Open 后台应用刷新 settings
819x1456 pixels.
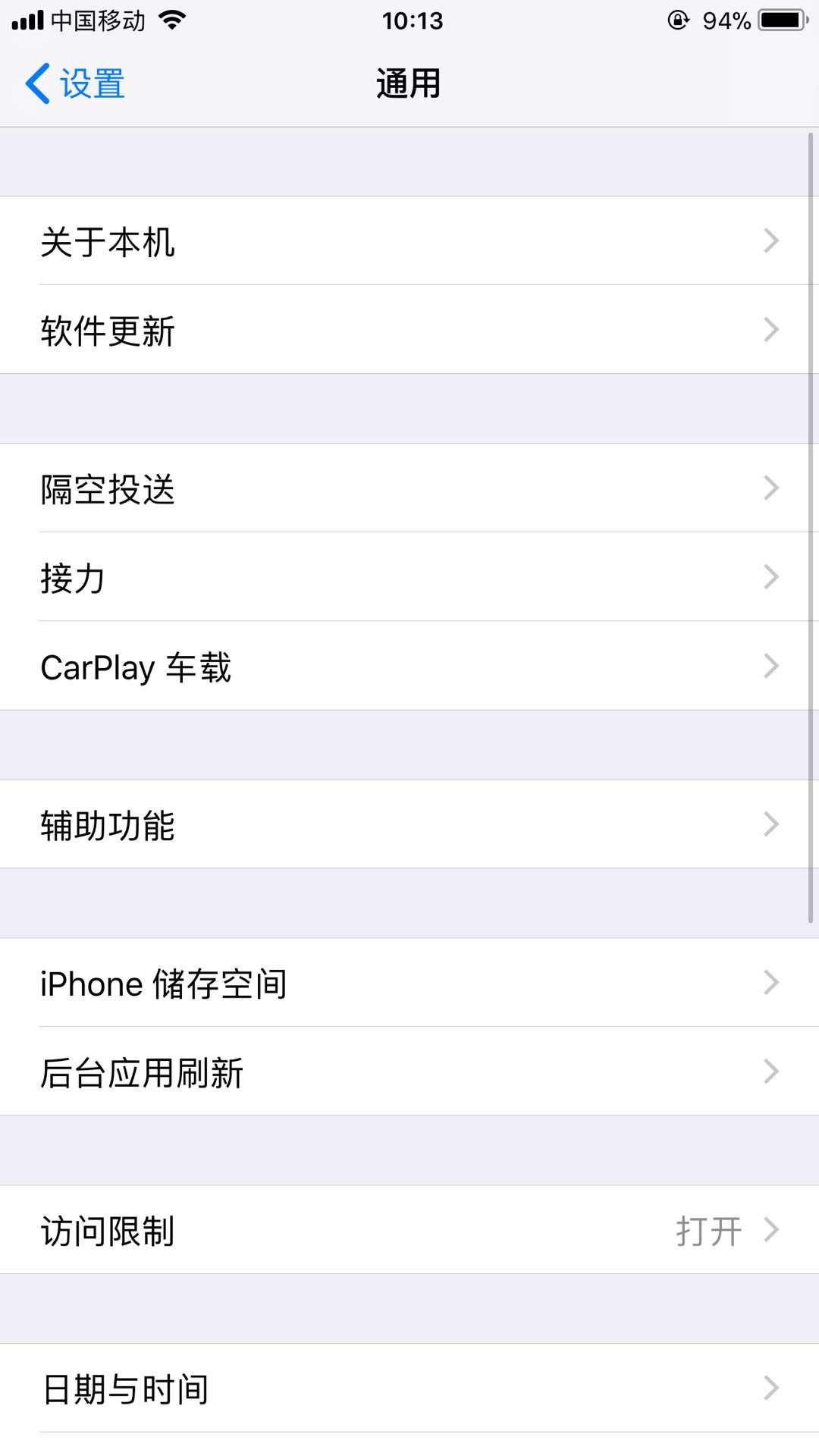tap(409, 1072)
